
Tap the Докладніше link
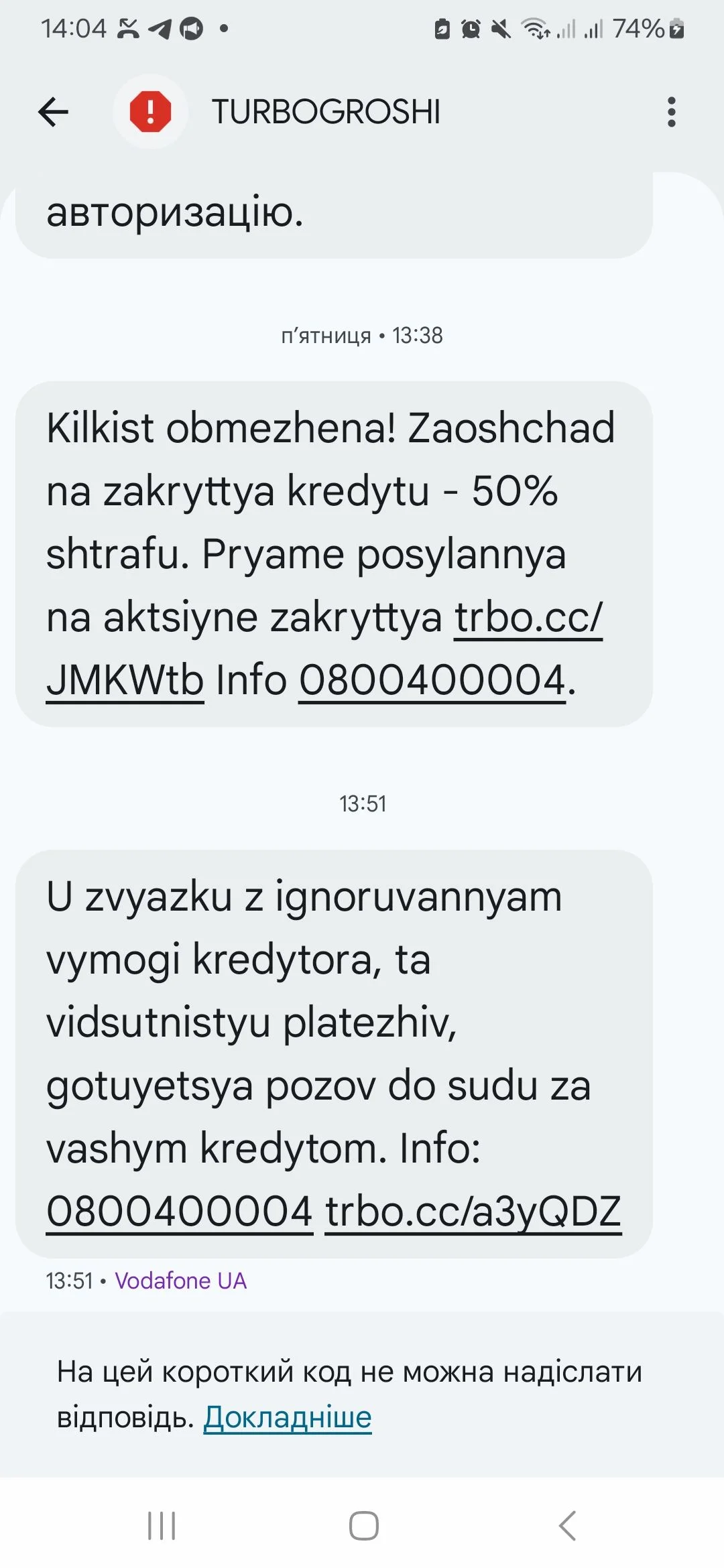(x=288, y=1417)
